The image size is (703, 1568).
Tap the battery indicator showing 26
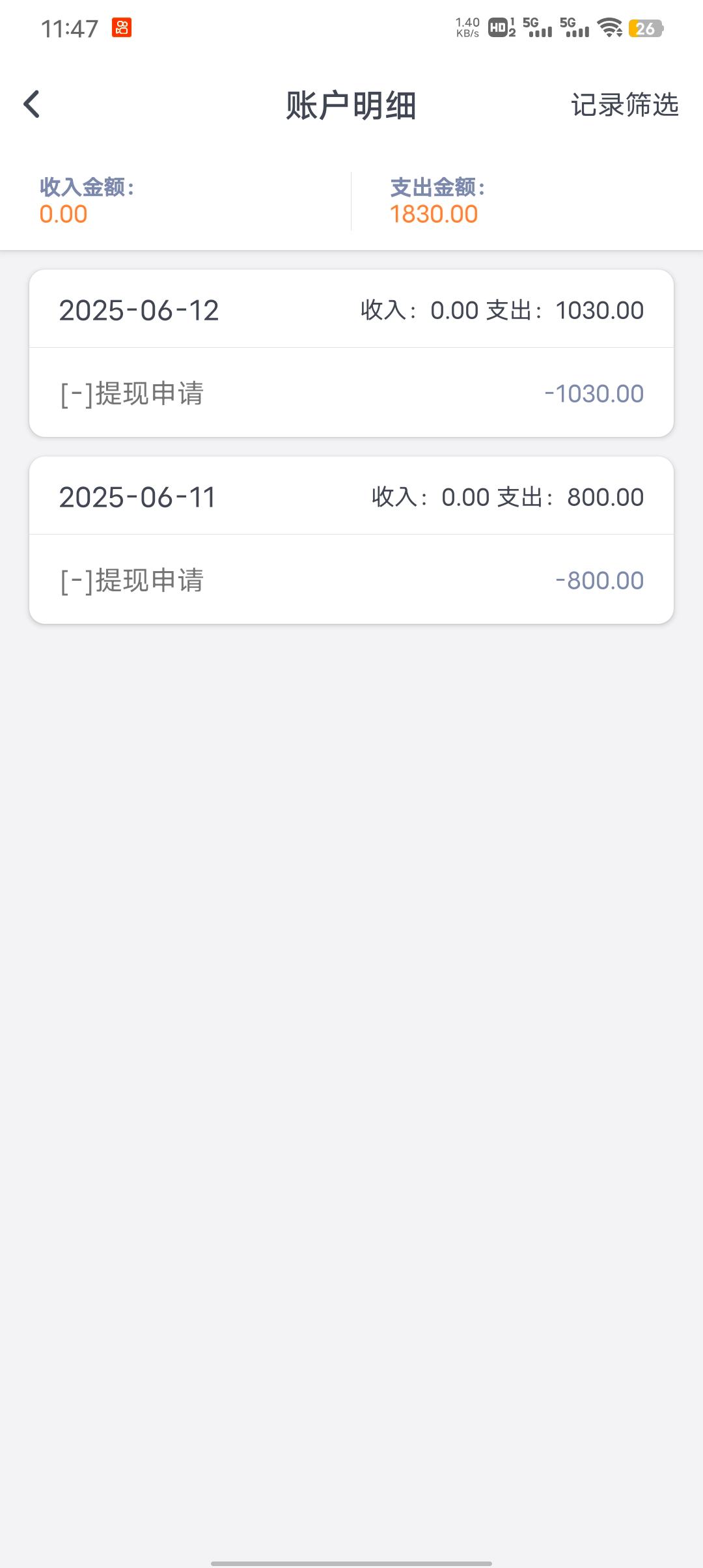(x=644, y=27)
